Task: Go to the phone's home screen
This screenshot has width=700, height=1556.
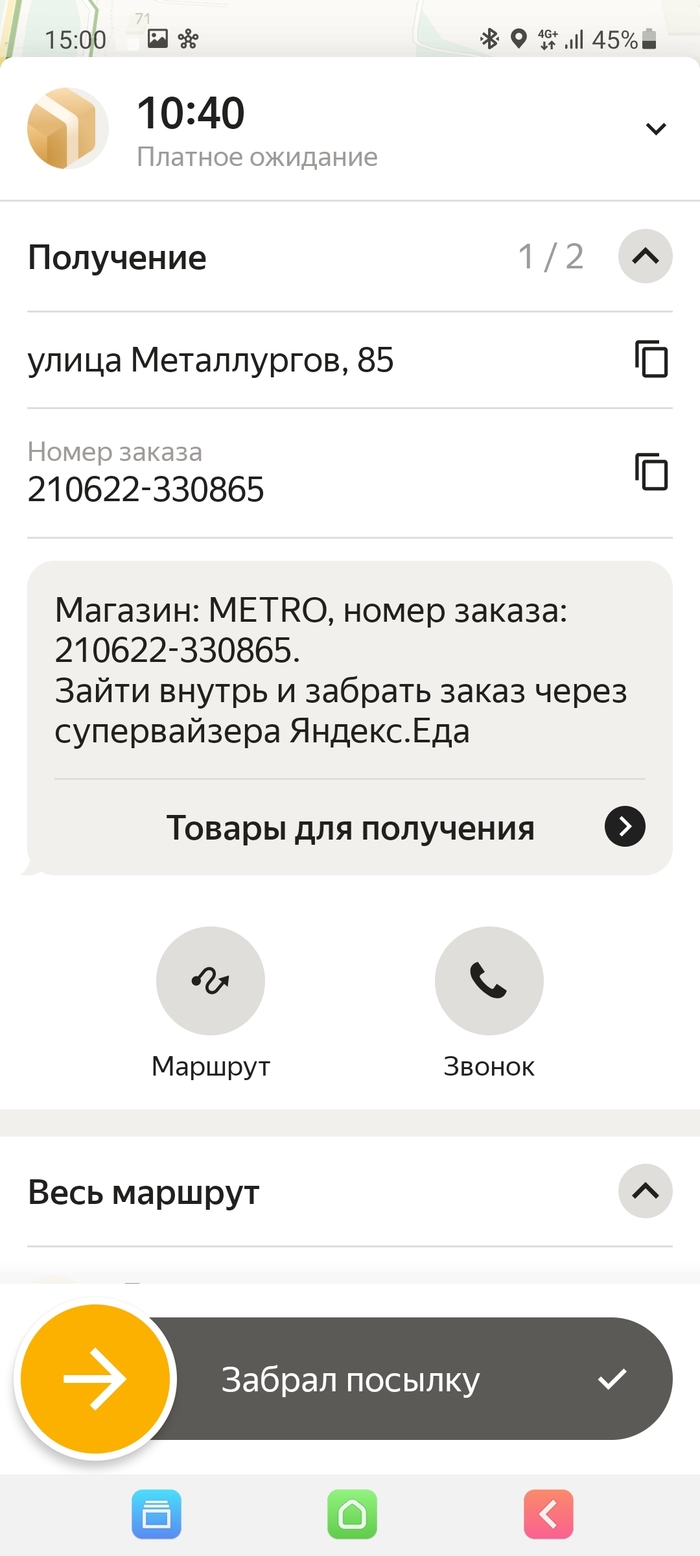Action: click(x=352, y=1514)
